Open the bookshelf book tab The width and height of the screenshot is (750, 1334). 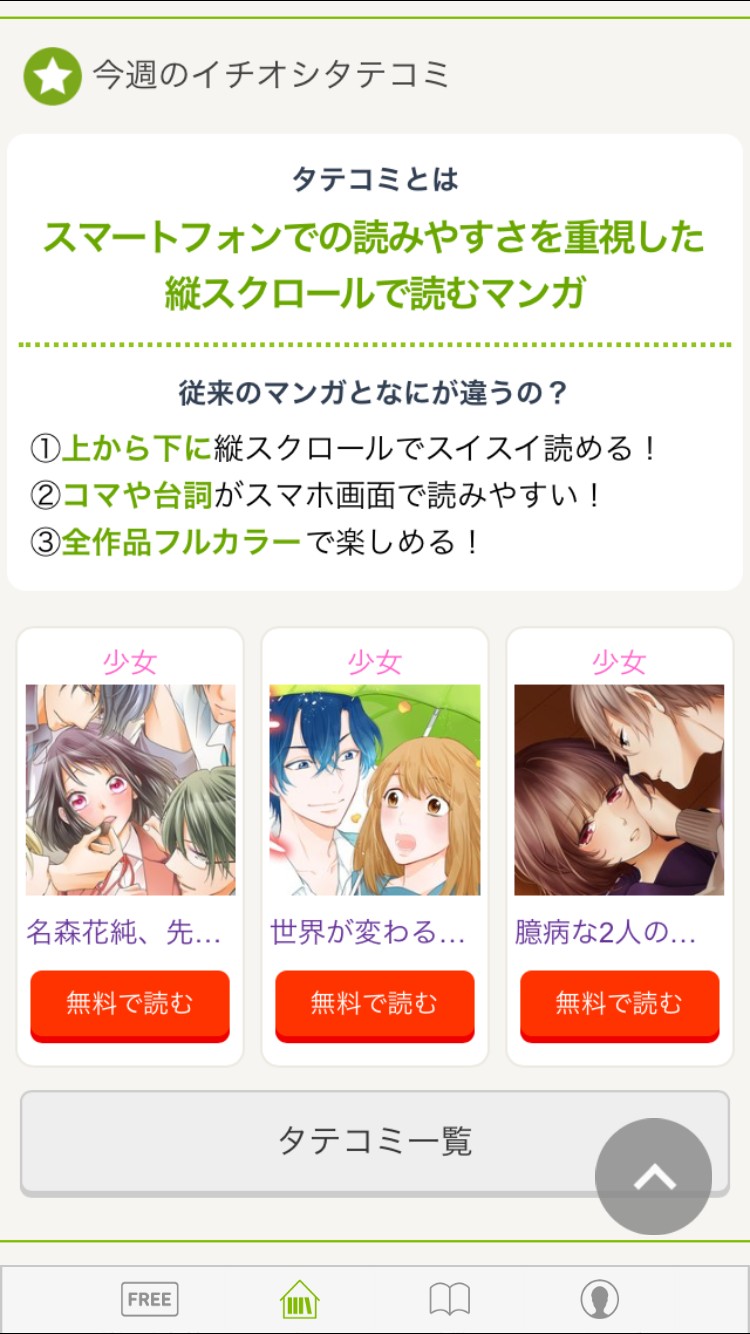(x=450, y=1299)
